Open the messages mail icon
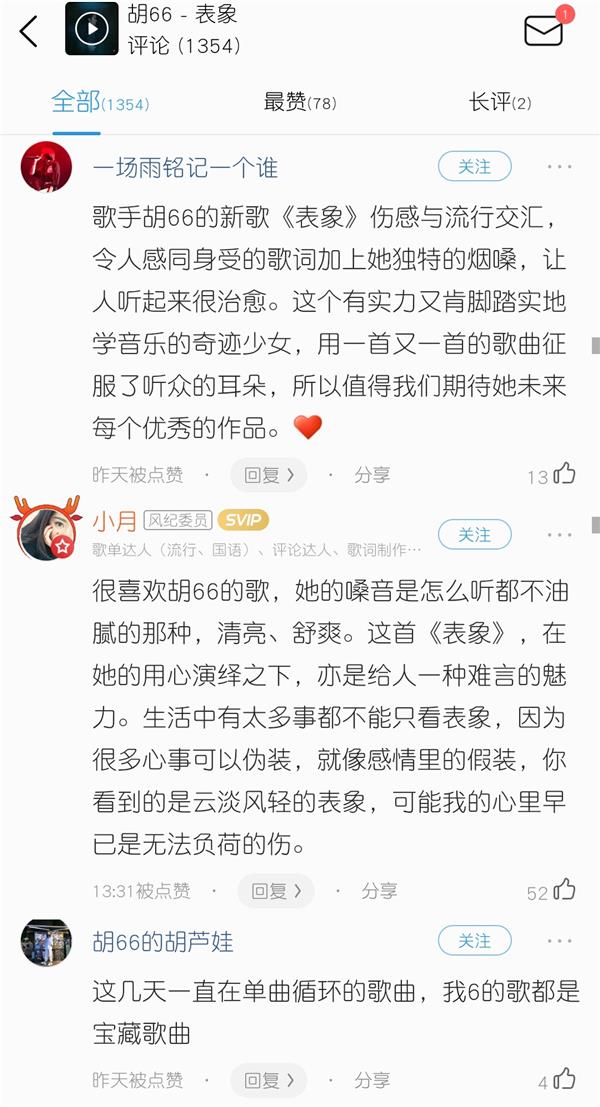 click(545, 30)
